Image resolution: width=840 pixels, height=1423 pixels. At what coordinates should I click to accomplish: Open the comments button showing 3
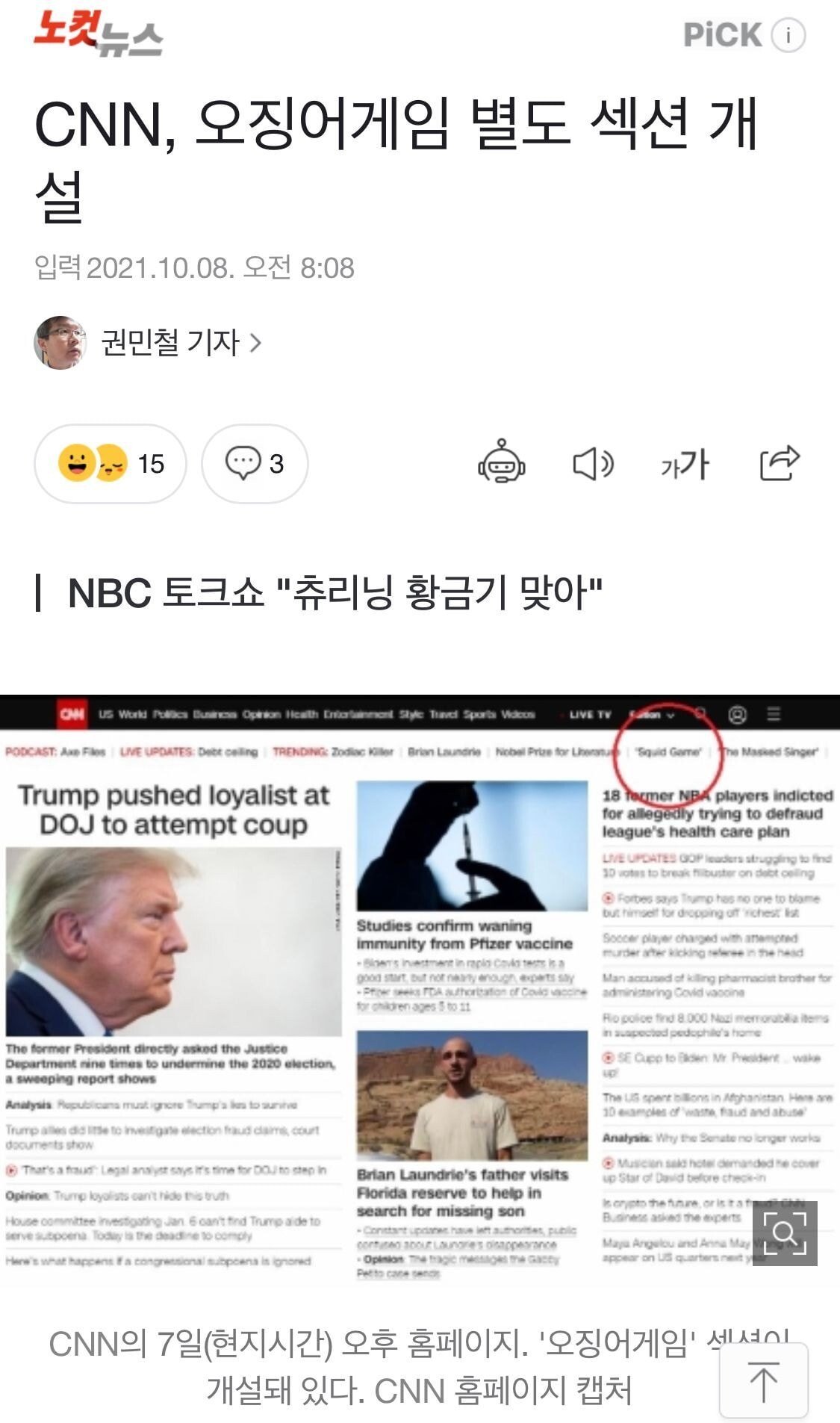pos(255,464)
